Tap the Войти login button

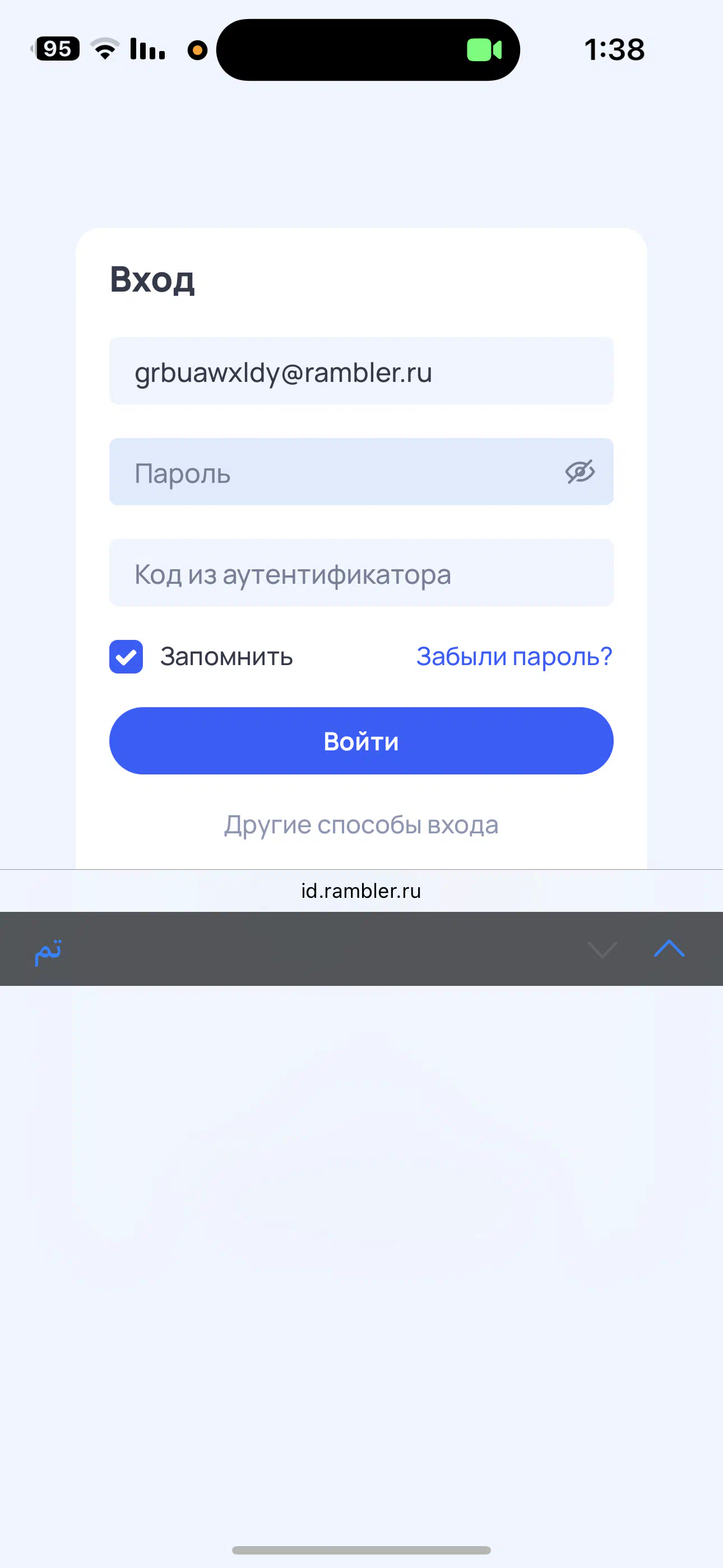click(361, 741)
